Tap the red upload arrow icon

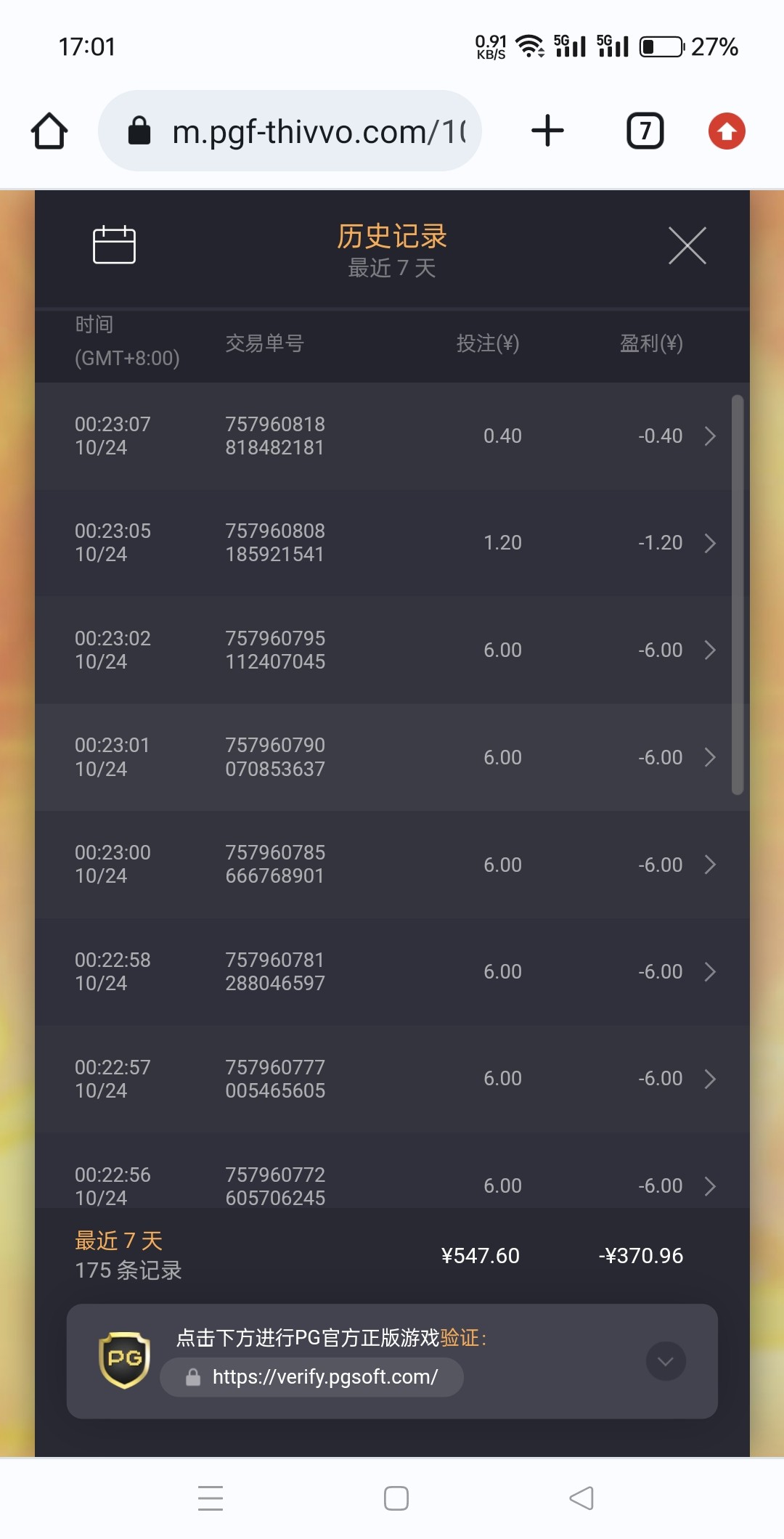pyautogui.click(x=727, y=131)
